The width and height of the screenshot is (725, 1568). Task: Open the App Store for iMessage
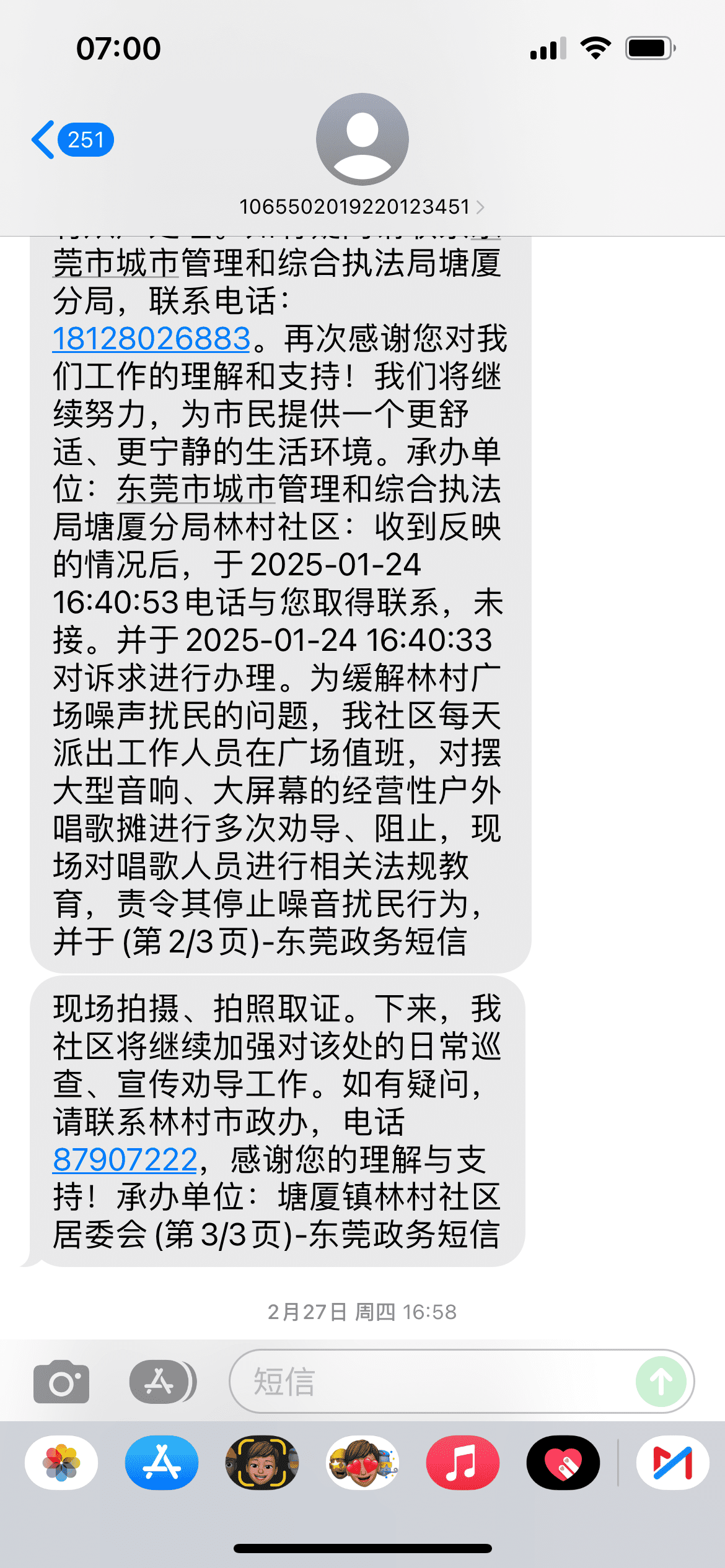162,1463
